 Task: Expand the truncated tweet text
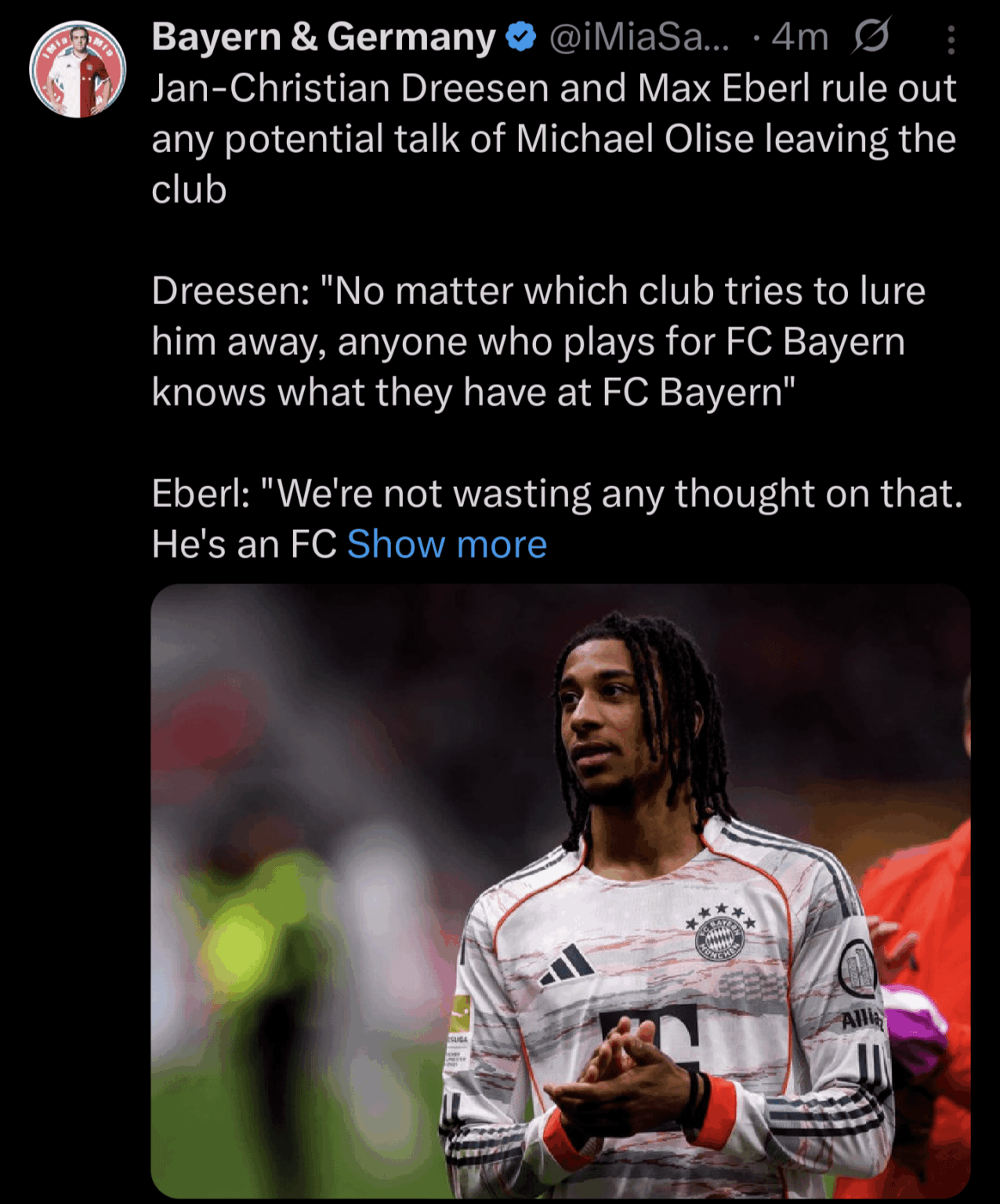(448, 542)
